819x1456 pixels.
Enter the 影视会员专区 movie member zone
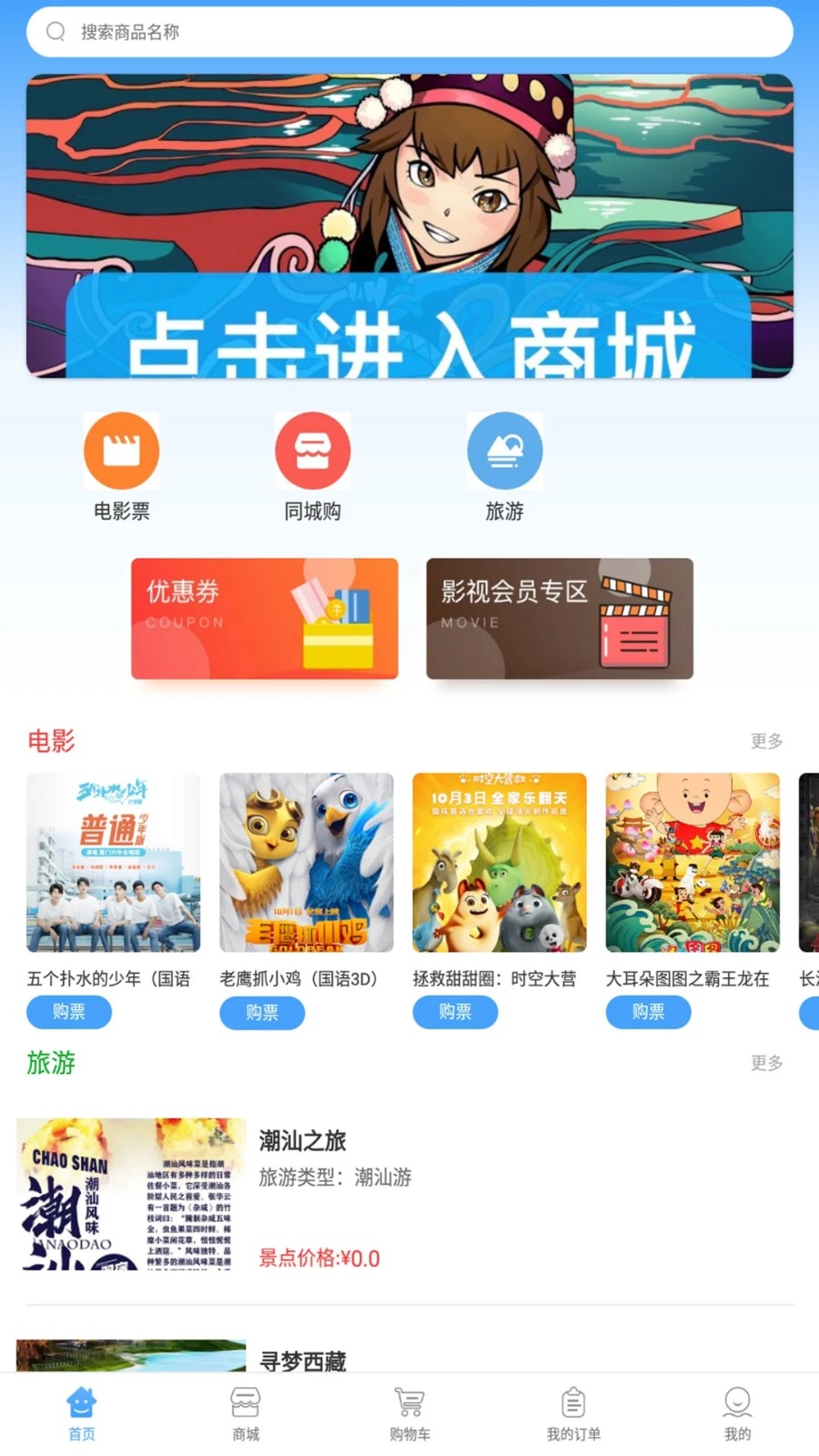[x=560, y=619]
